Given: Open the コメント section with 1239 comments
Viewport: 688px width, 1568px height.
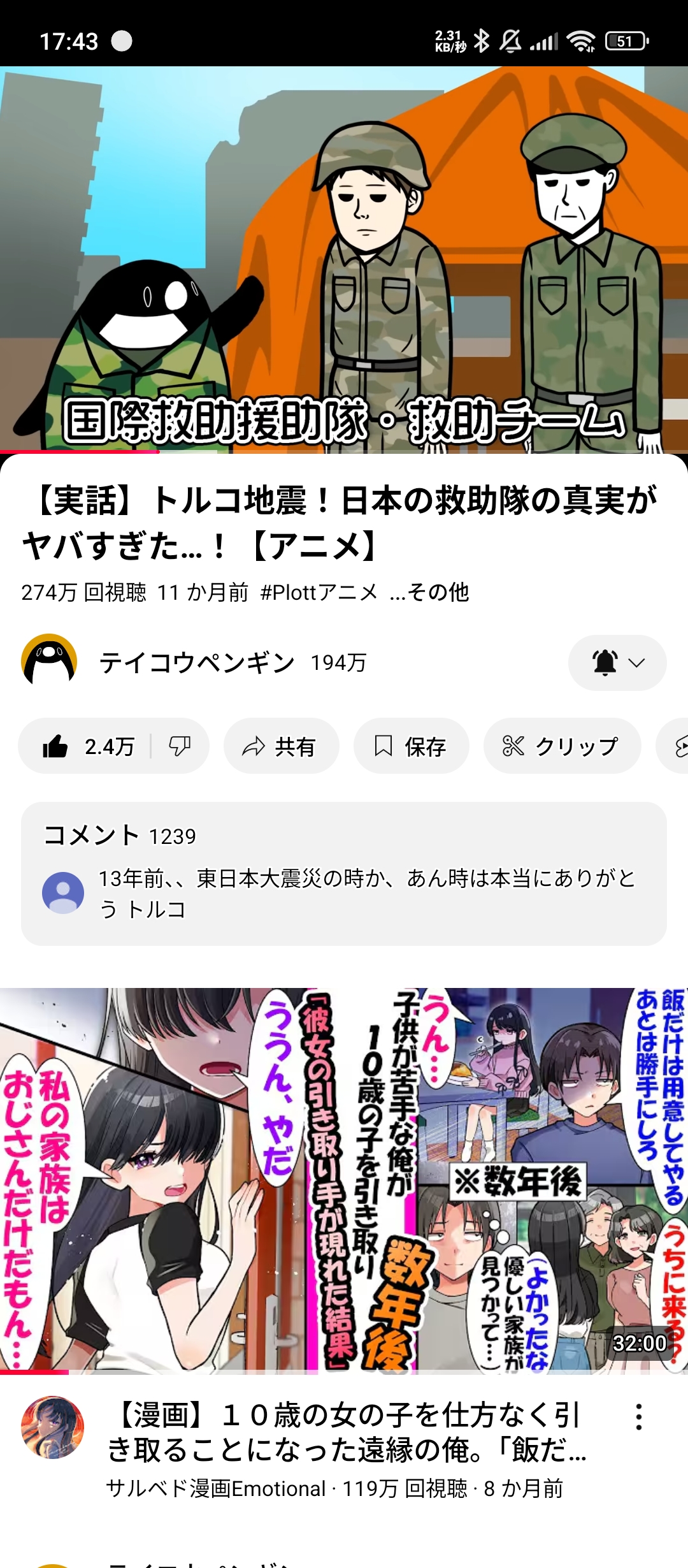Looking at the screenshot, I should (x=344, y=873).
